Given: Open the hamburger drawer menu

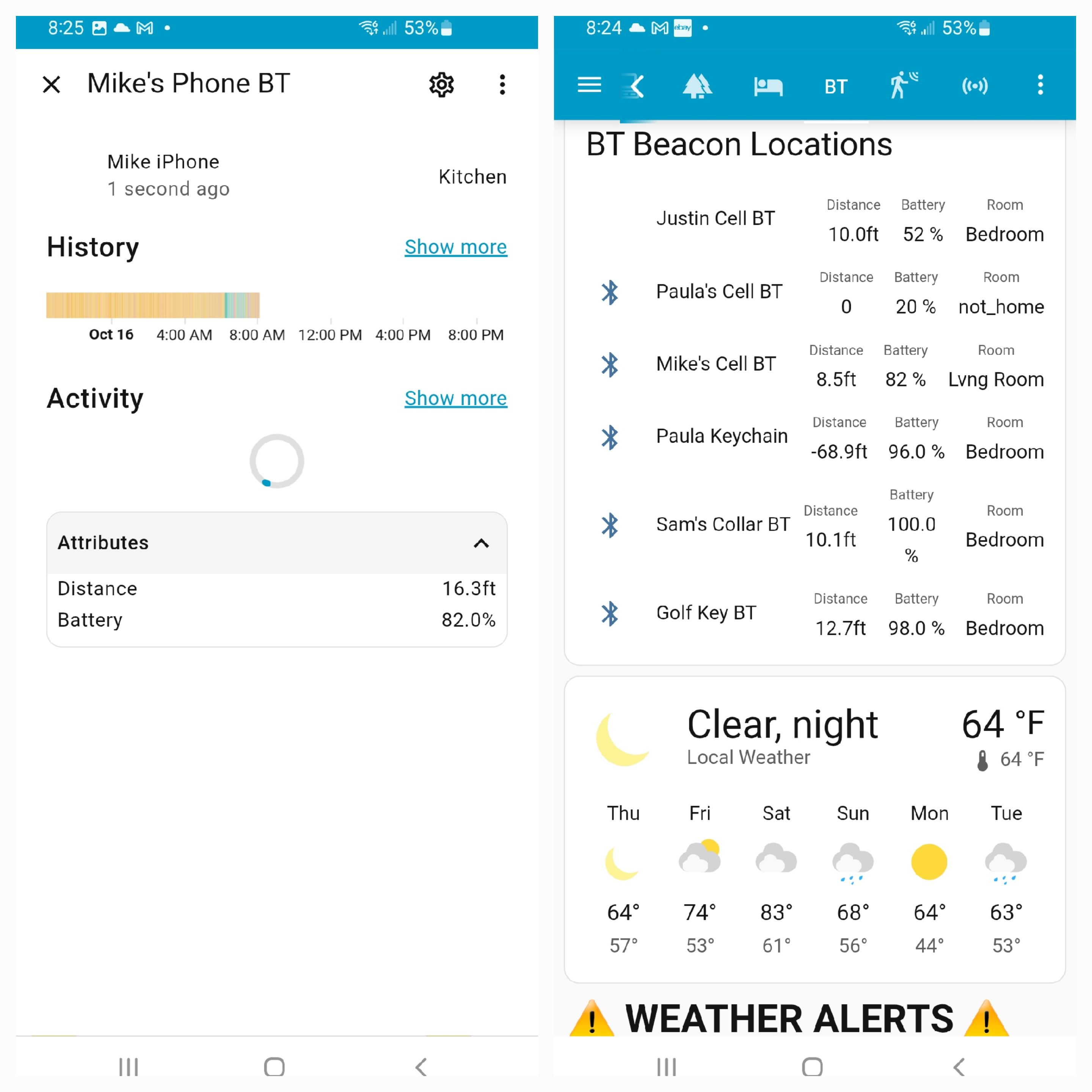Looking at the screenshot, I should (x=589, y=85).
